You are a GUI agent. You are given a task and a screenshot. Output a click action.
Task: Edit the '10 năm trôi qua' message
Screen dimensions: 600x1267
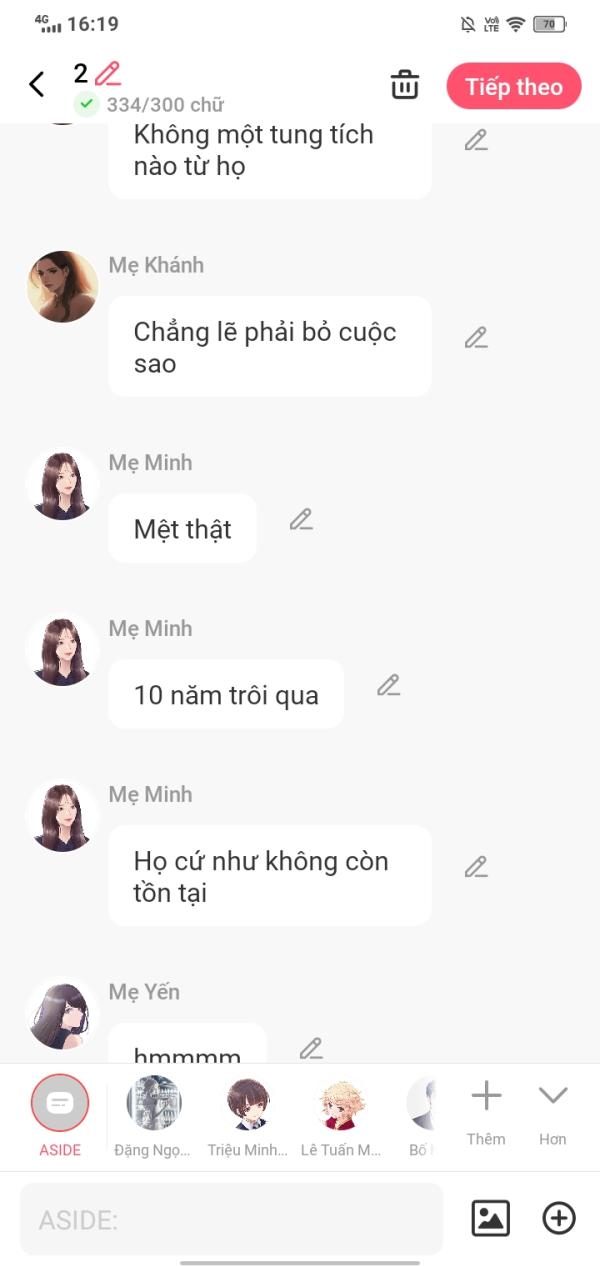tap(388, 685)
